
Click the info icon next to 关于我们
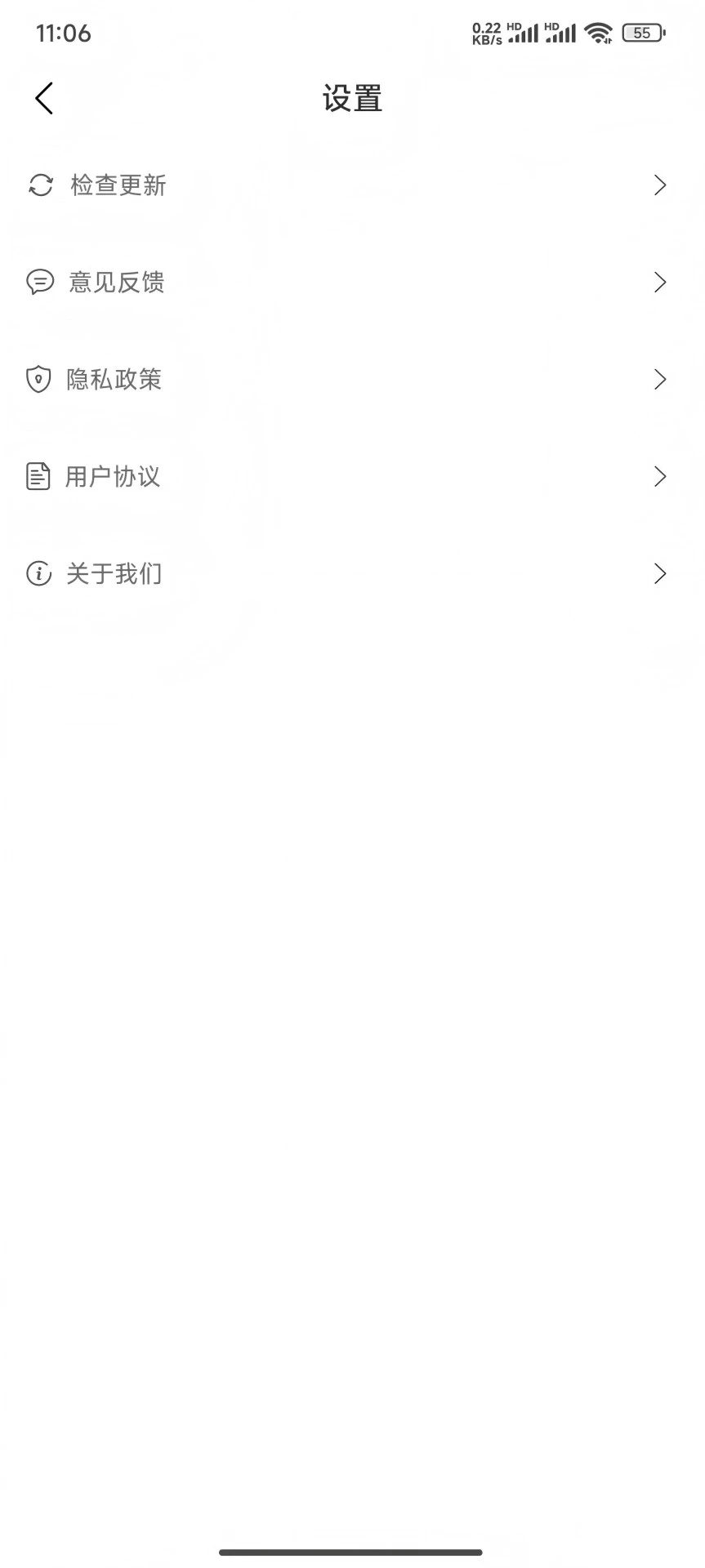pyautogui.click(x=39, y=574)
